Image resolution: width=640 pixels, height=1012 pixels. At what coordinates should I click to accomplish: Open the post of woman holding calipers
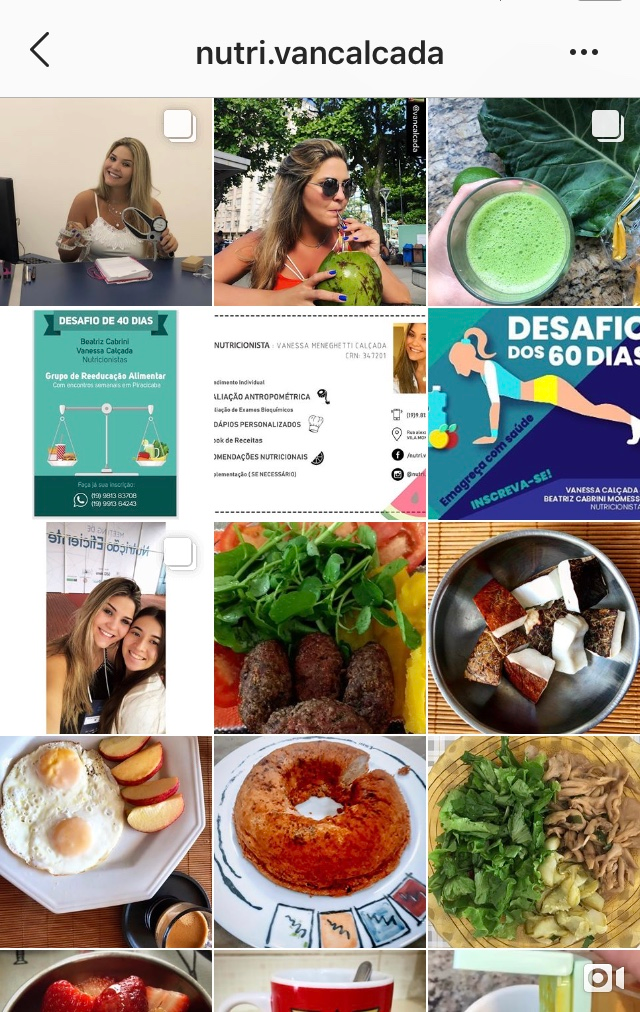pyautogui.click(x=106, y=202)
